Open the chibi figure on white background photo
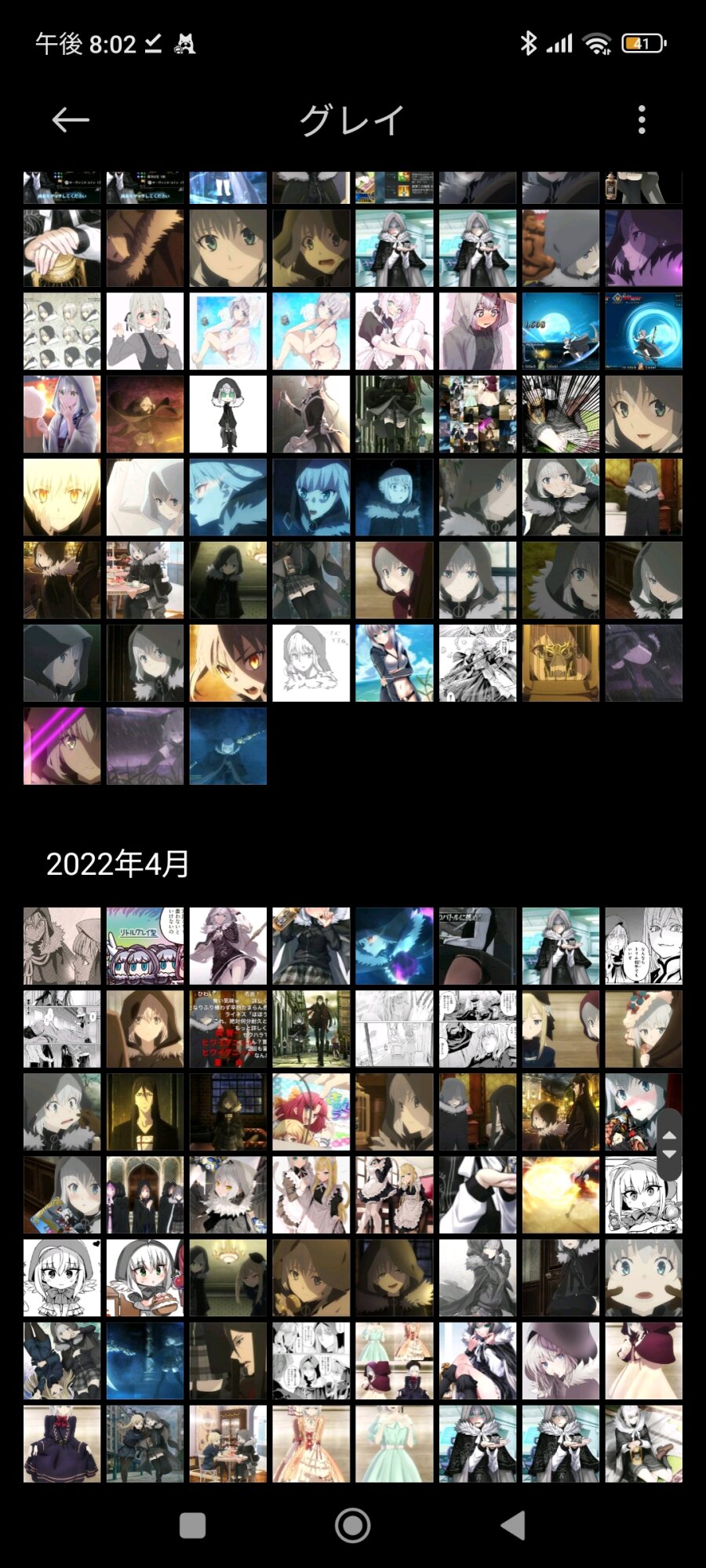Image resolution: width=706 pixels, height=1568 pixels. pos(228,414)
